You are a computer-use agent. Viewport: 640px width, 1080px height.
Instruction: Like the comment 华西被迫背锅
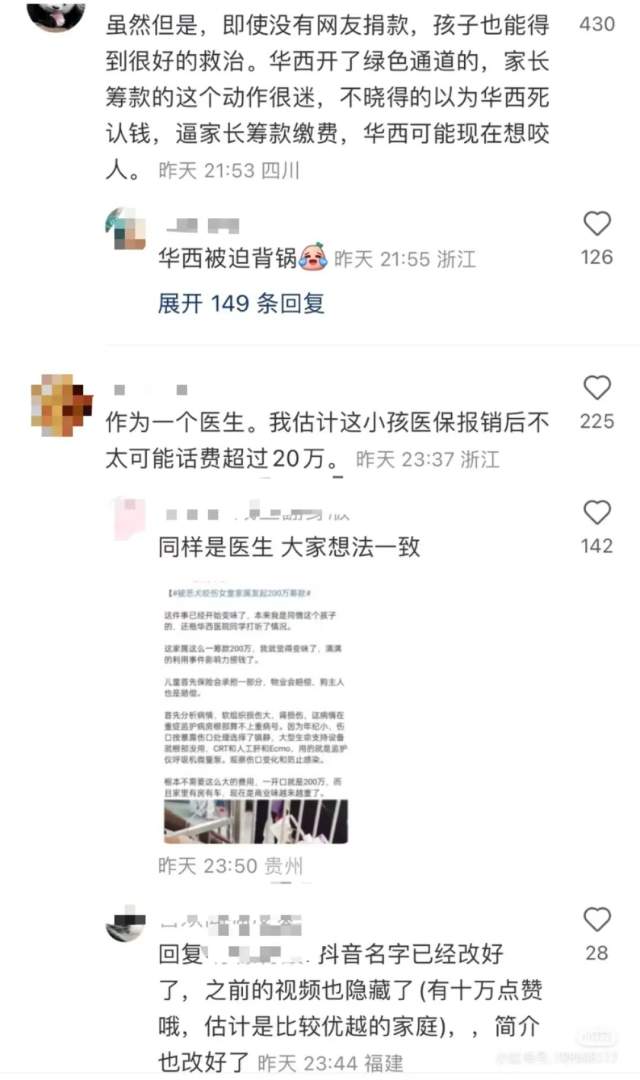(596, 223)
